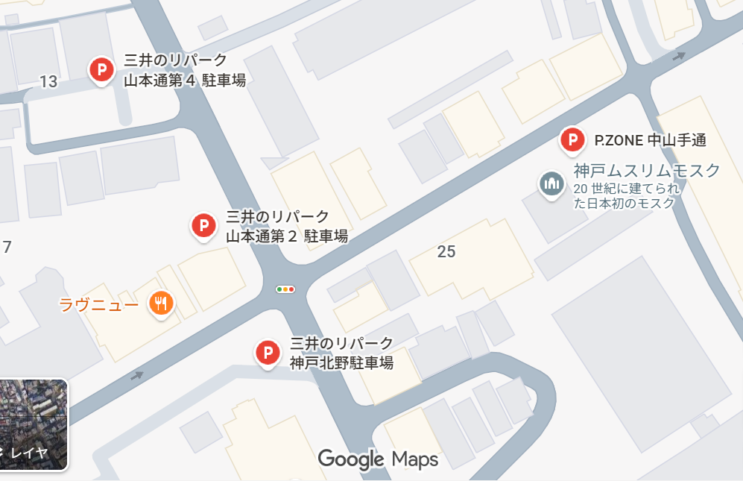
Task: Tap the 三井のリパーク 神戸北野駐車場 pin
Action: [x=267, y=351]
